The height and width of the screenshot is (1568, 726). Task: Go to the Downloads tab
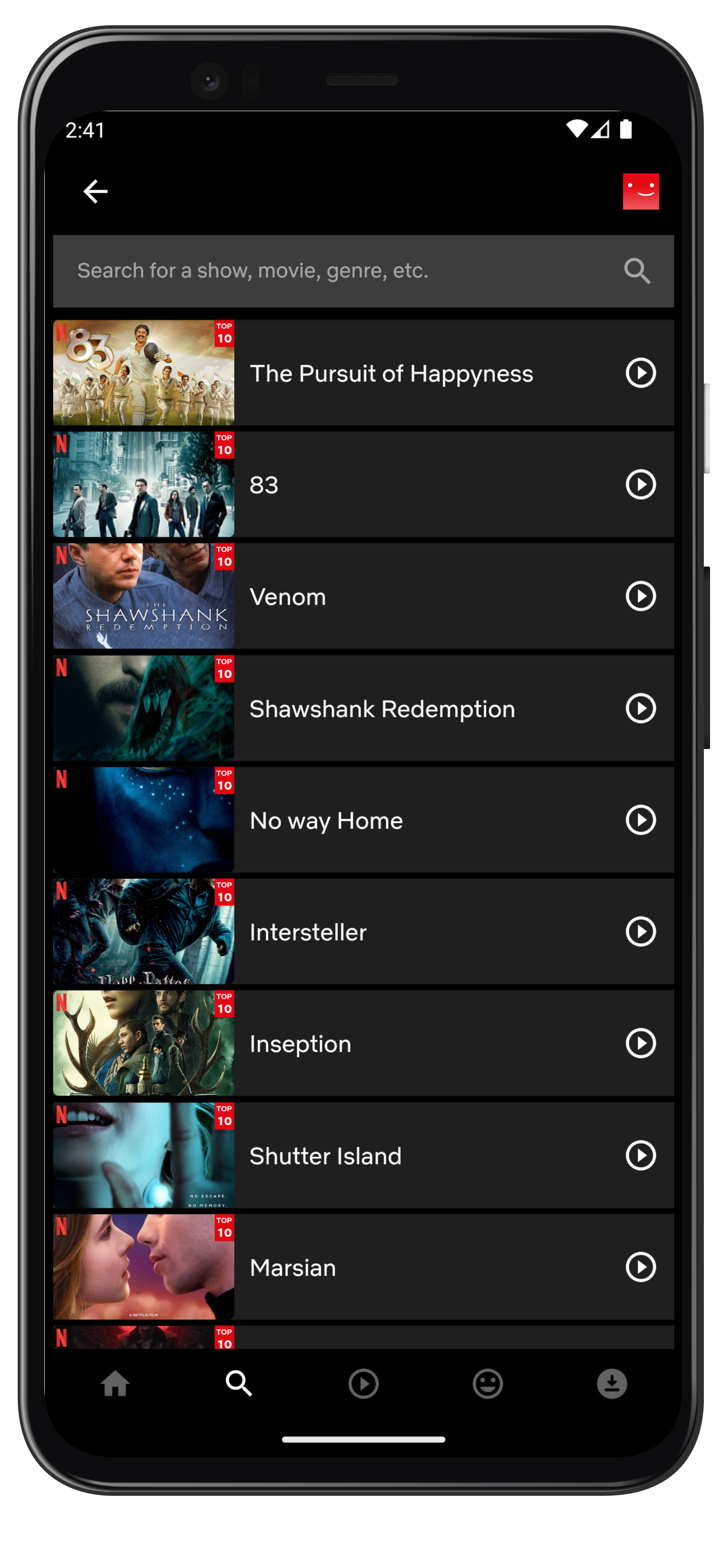coord(612,1384)
